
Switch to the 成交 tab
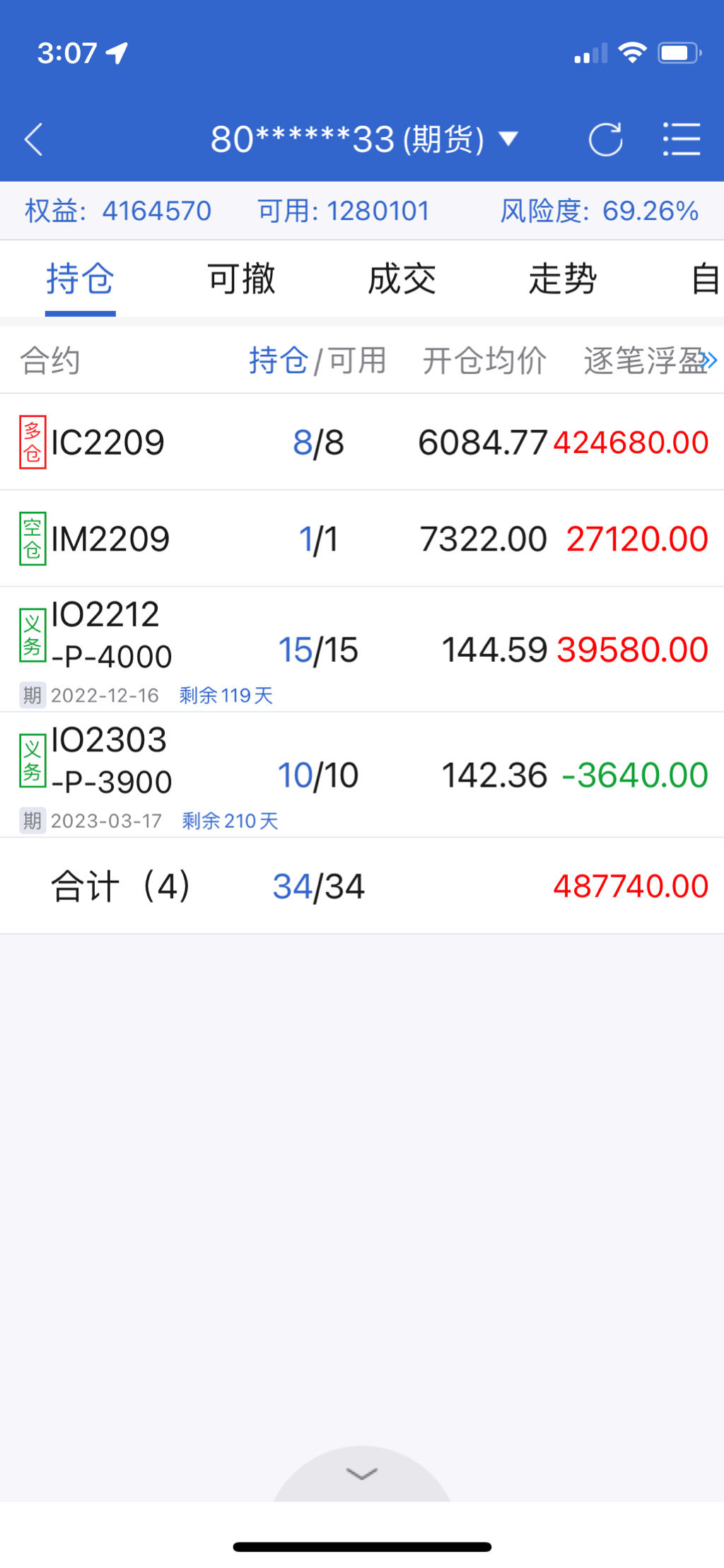(x=402, y=279)
